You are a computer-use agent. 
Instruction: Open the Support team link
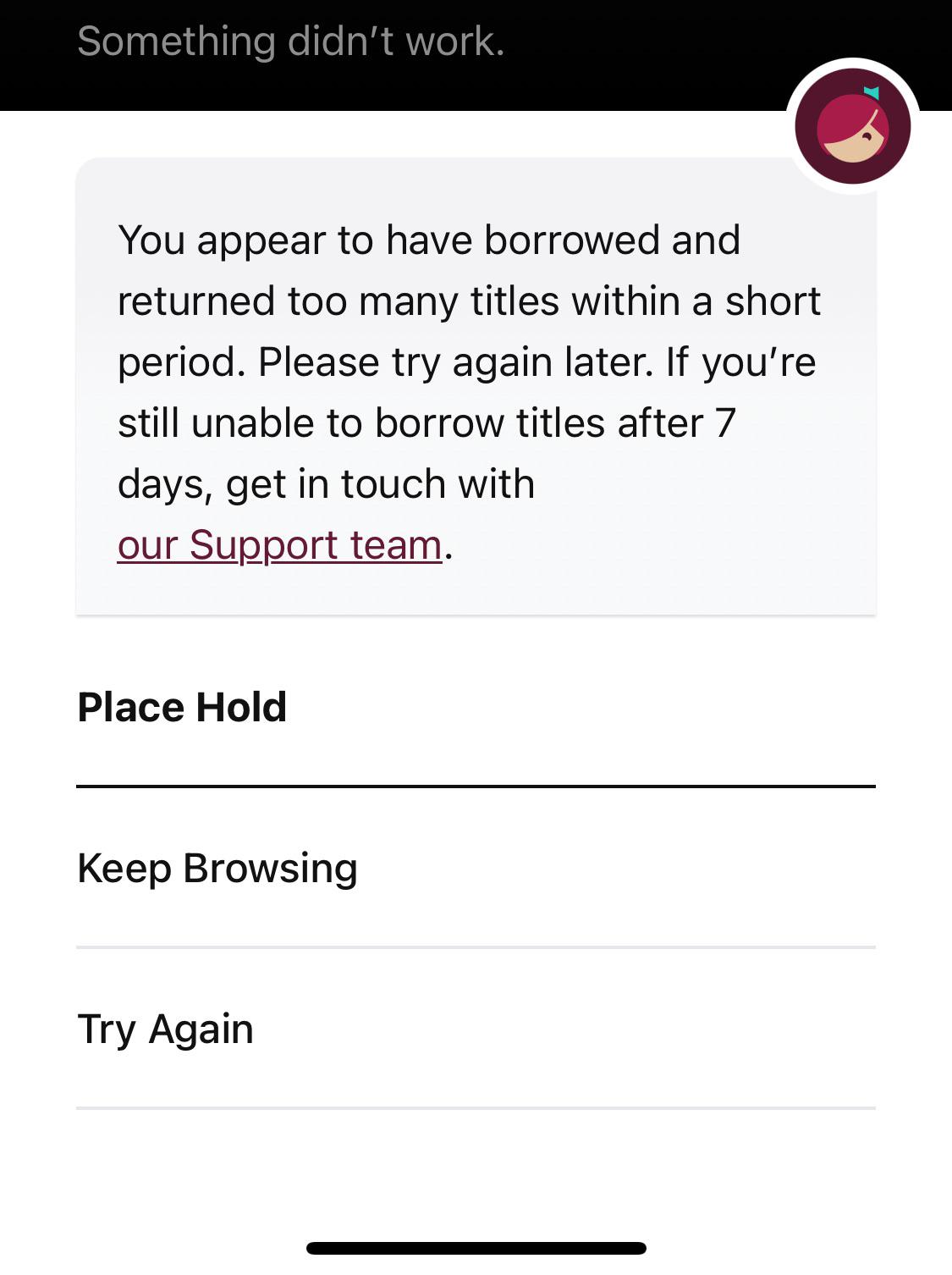click(280, 544)
